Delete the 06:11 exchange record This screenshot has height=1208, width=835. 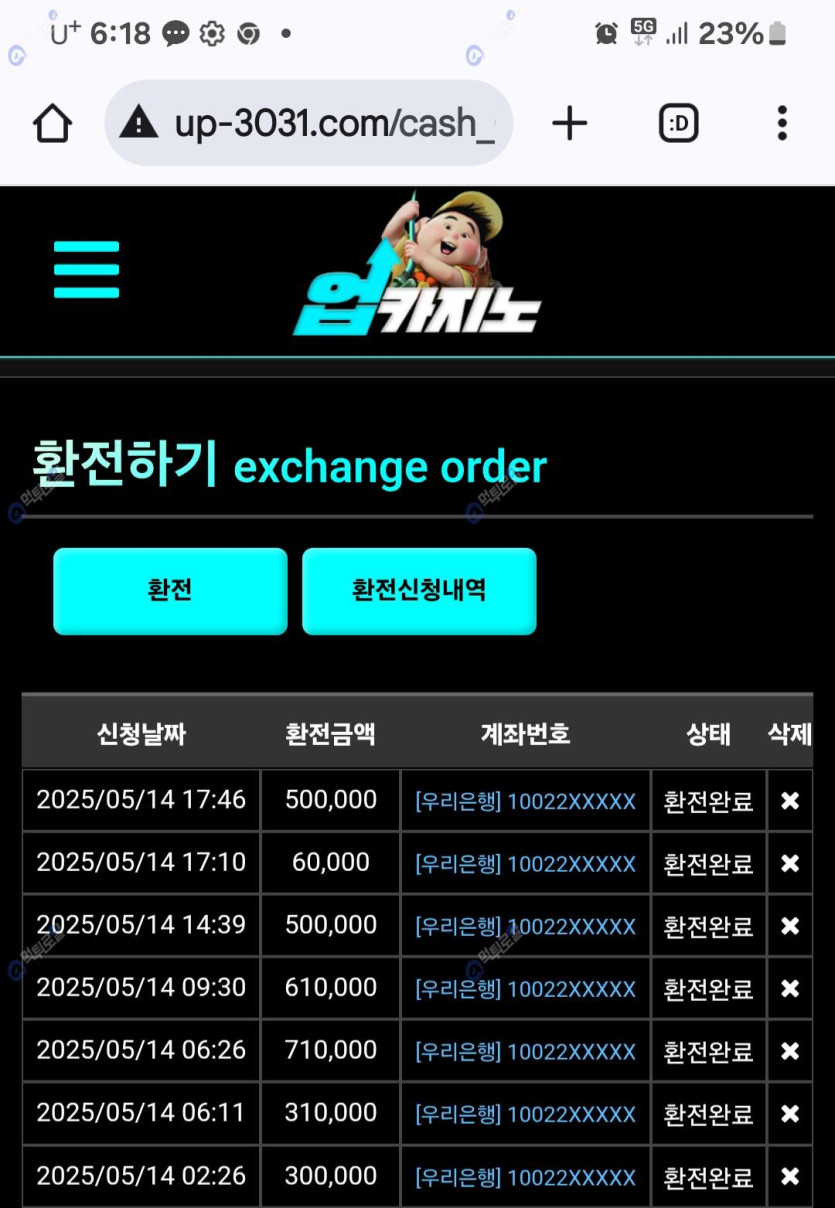(x=790, y=1113)
